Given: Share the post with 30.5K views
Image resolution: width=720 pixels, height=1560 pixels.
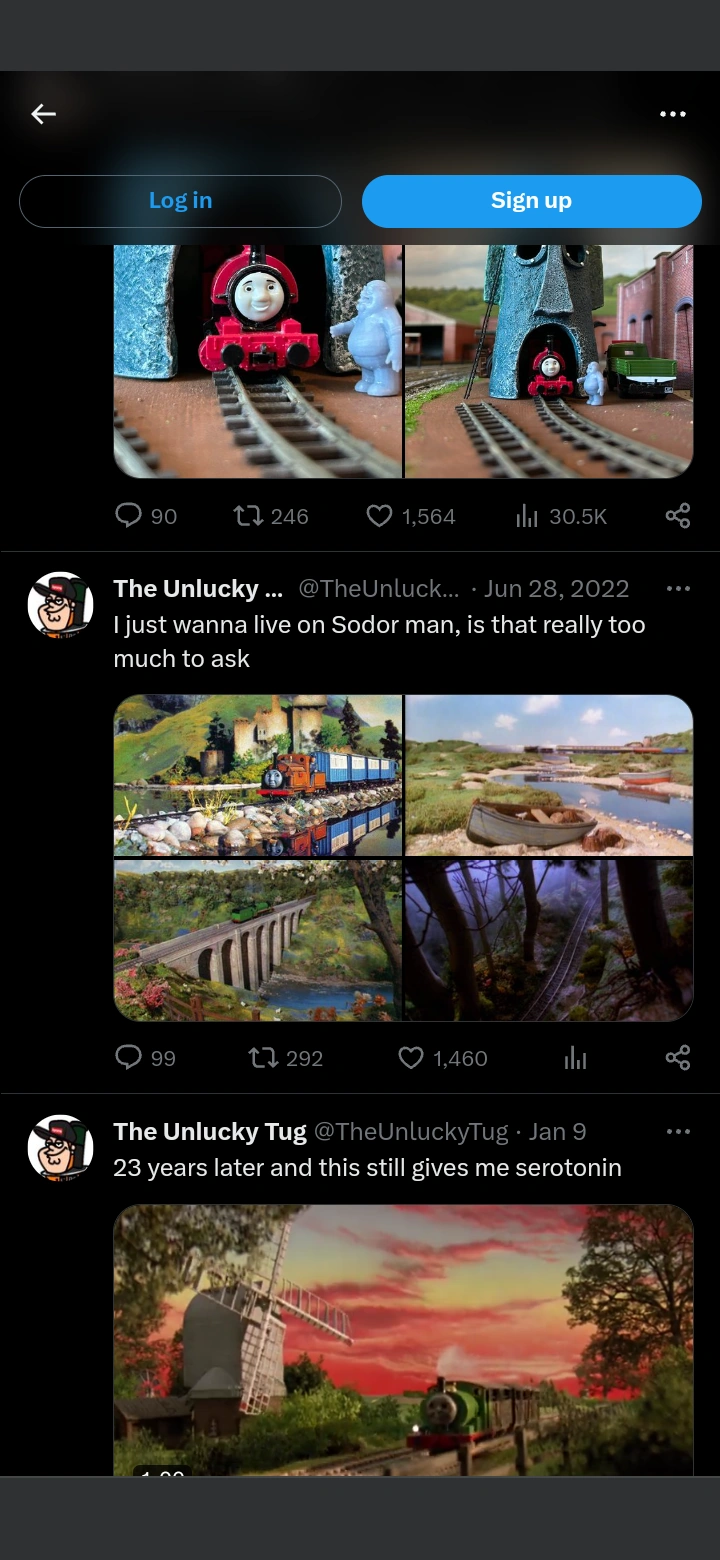Looking at the screenshot, I should 677,515.
